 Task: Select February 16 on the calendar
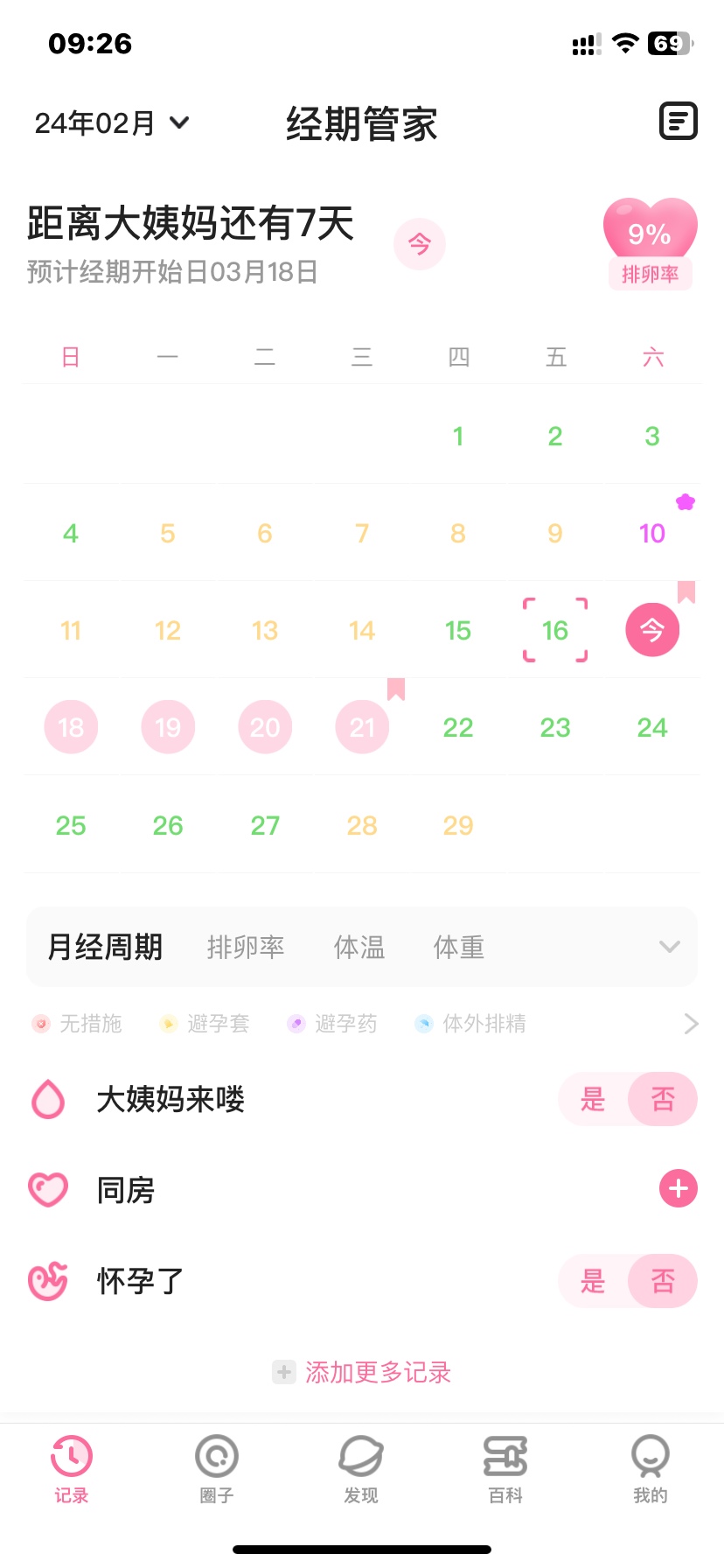(555, 630)
